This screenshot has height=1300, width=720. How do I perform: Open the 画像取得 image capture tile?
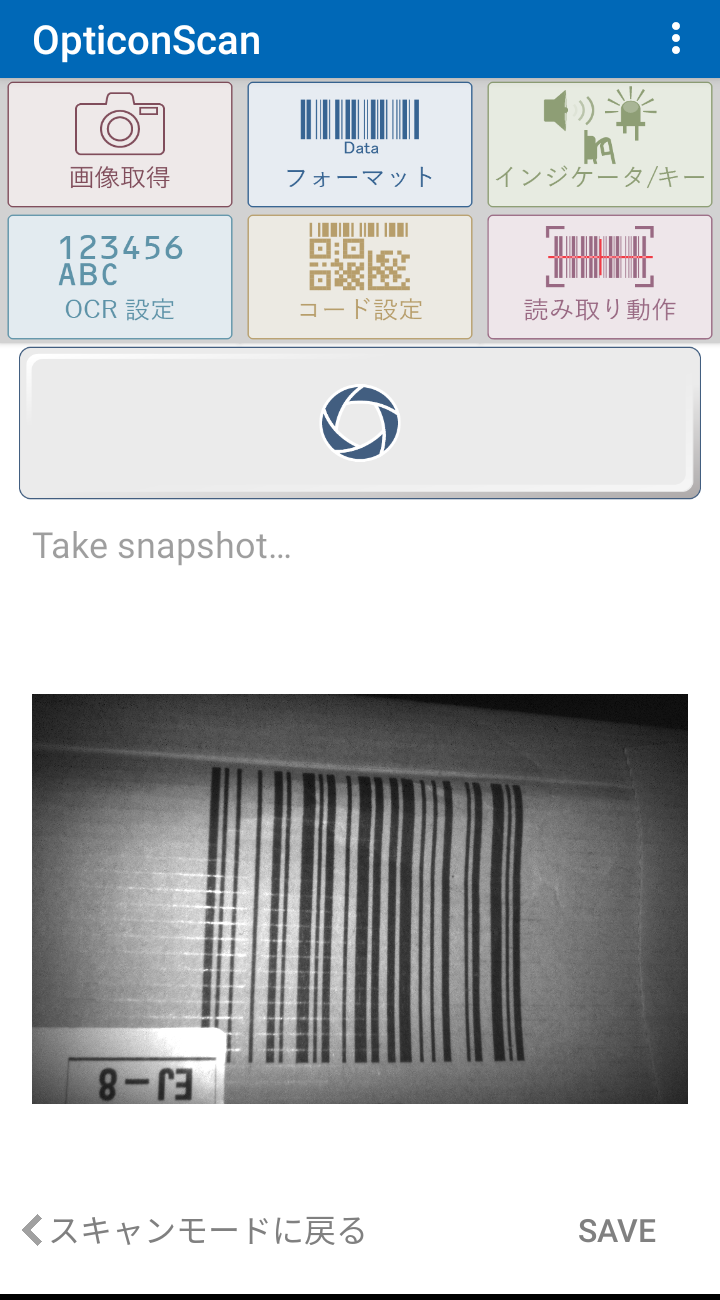pyautogui.click(x=120, y=145)
